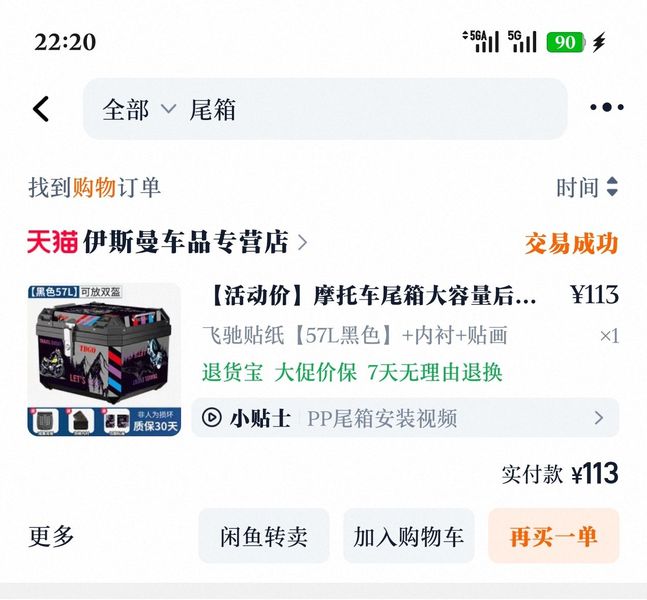Sort orders by 时间
The image size is (647, 600).
(587, 187)
